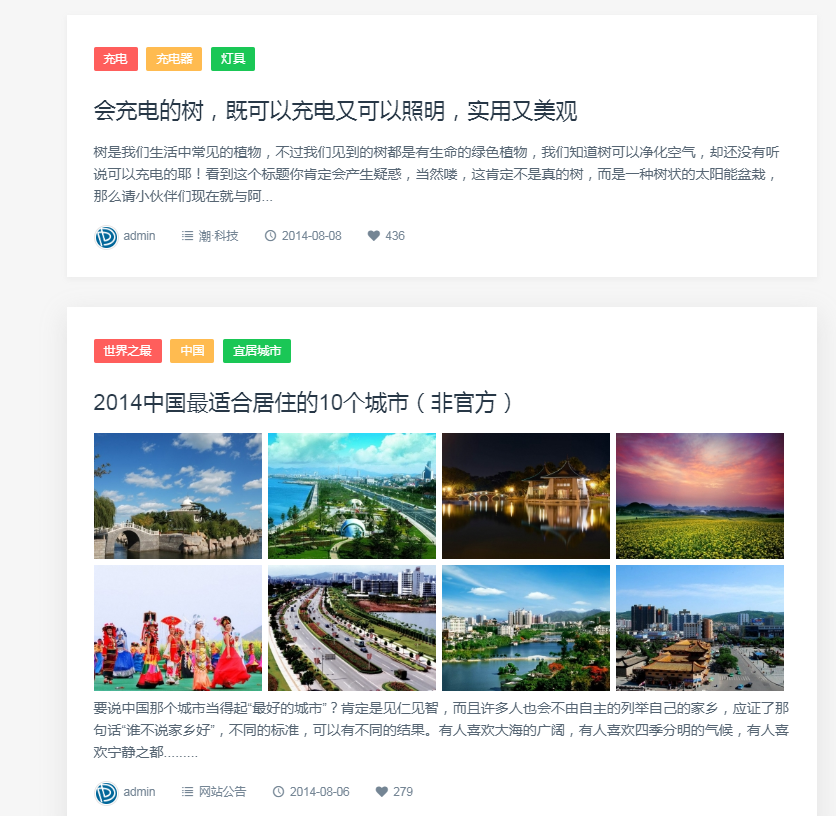Open the article 会充电的树
This screenshot has height=816, width=836.
335,111
